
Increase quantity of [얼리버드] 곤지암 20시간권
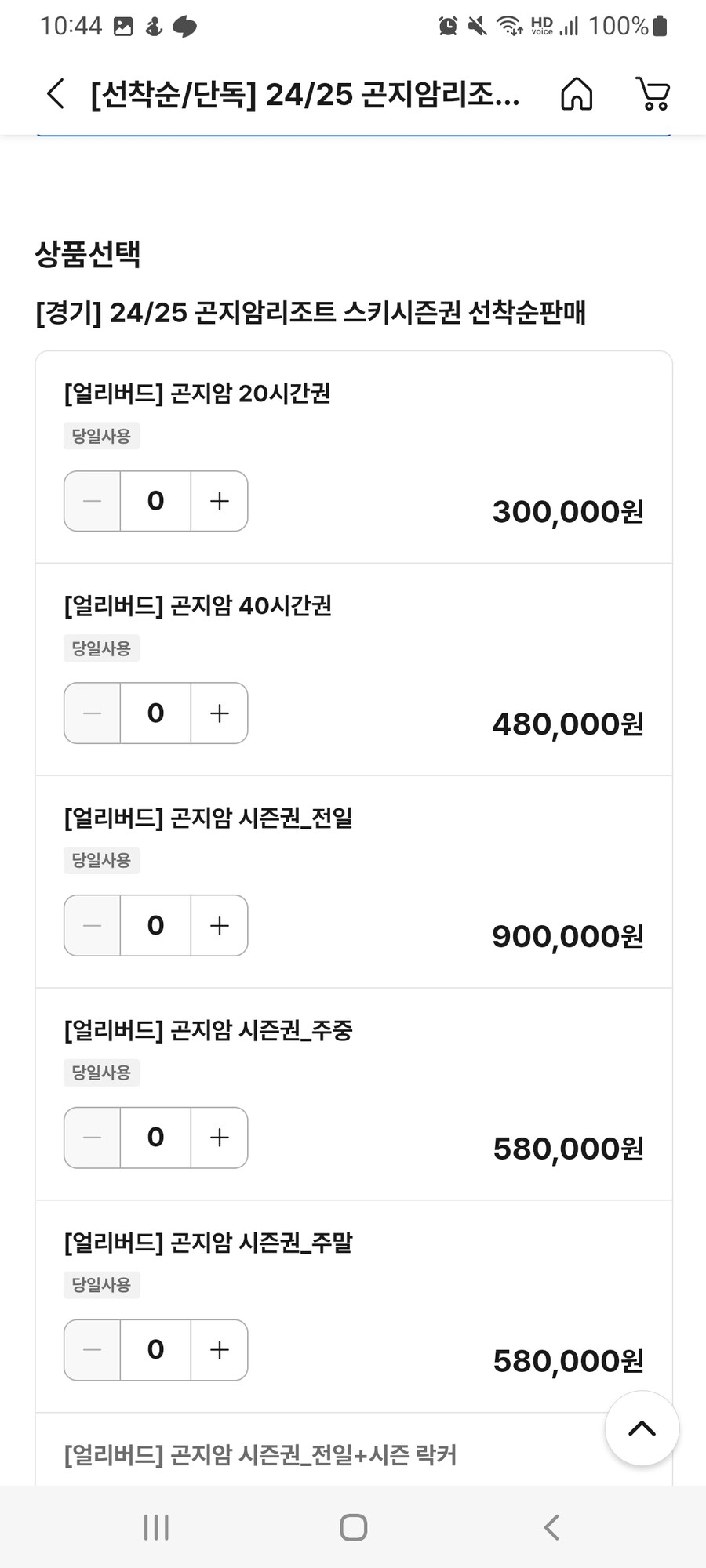click(x=219, y=501)
